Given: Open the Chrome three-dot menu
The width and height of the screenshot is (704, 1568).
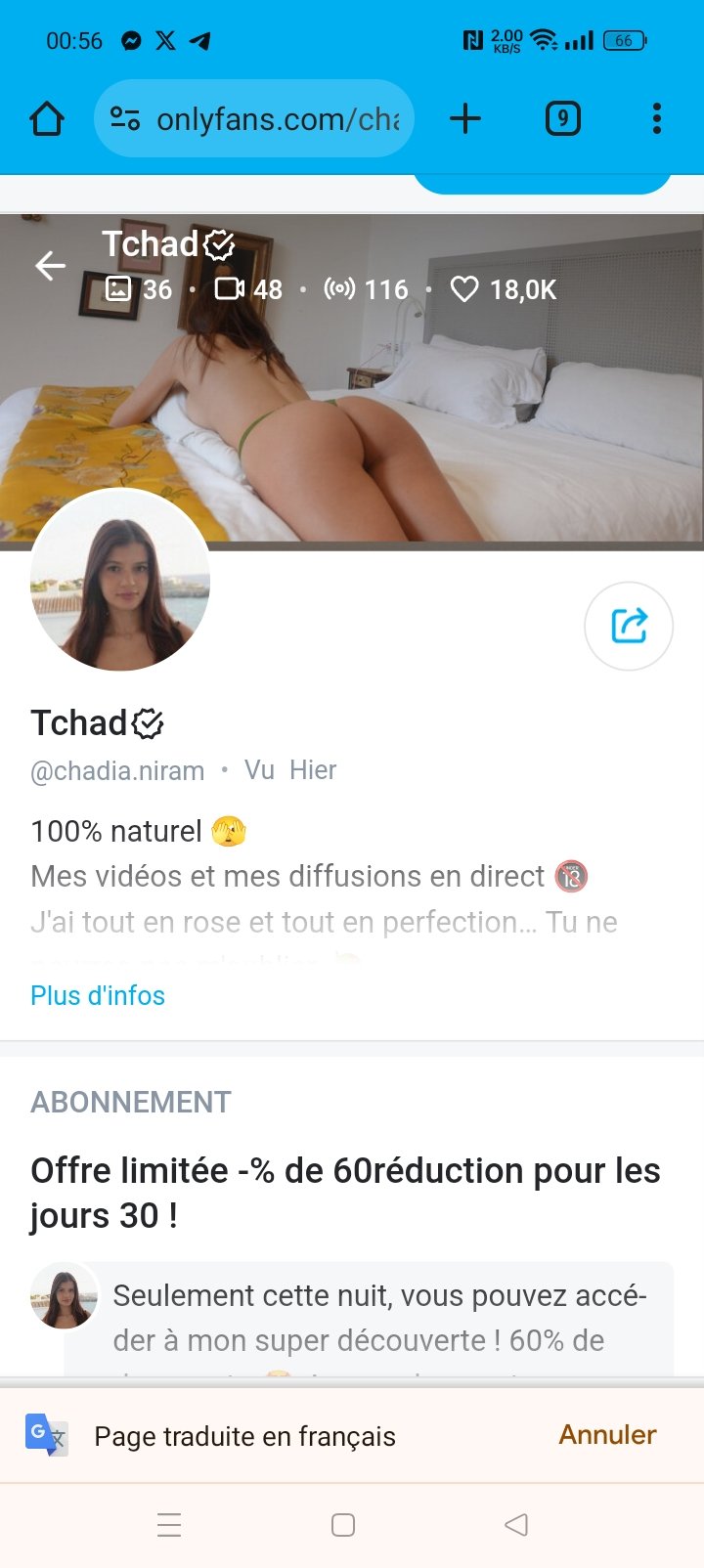Looking at the screenshot, I should (x=656, y=118).
